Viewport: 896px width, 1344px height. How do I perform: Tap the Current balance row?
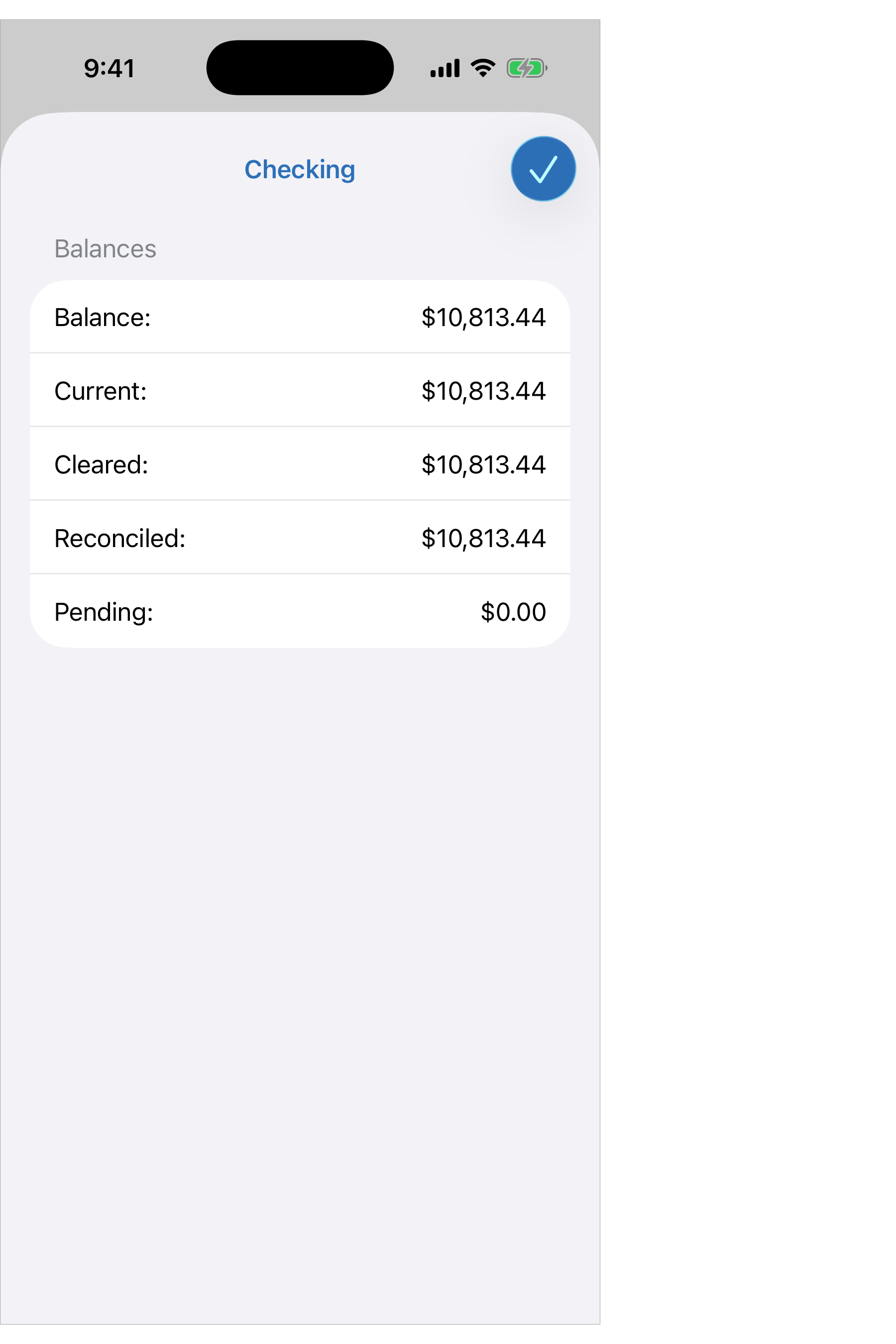[300, 391]
